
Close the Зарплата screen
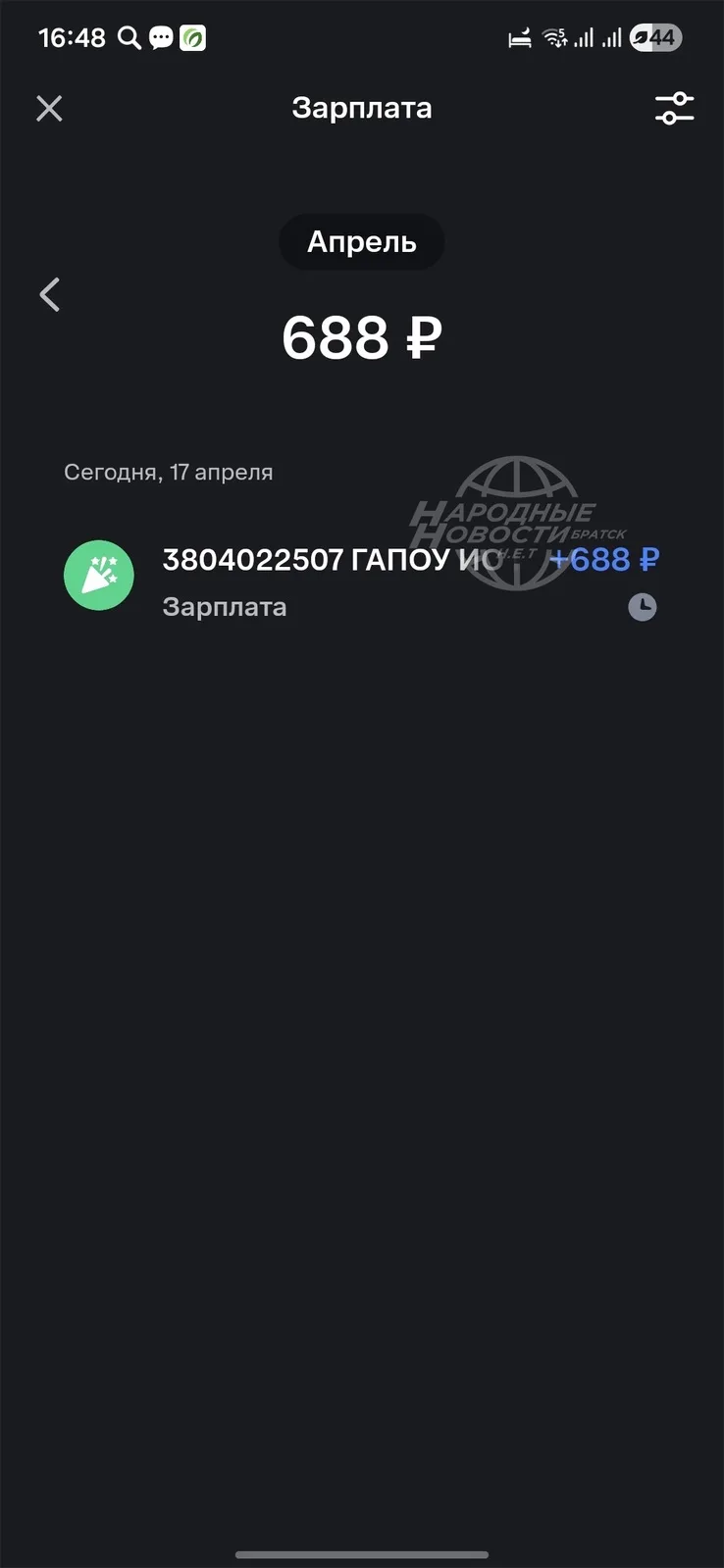click(x=49, y=108)
